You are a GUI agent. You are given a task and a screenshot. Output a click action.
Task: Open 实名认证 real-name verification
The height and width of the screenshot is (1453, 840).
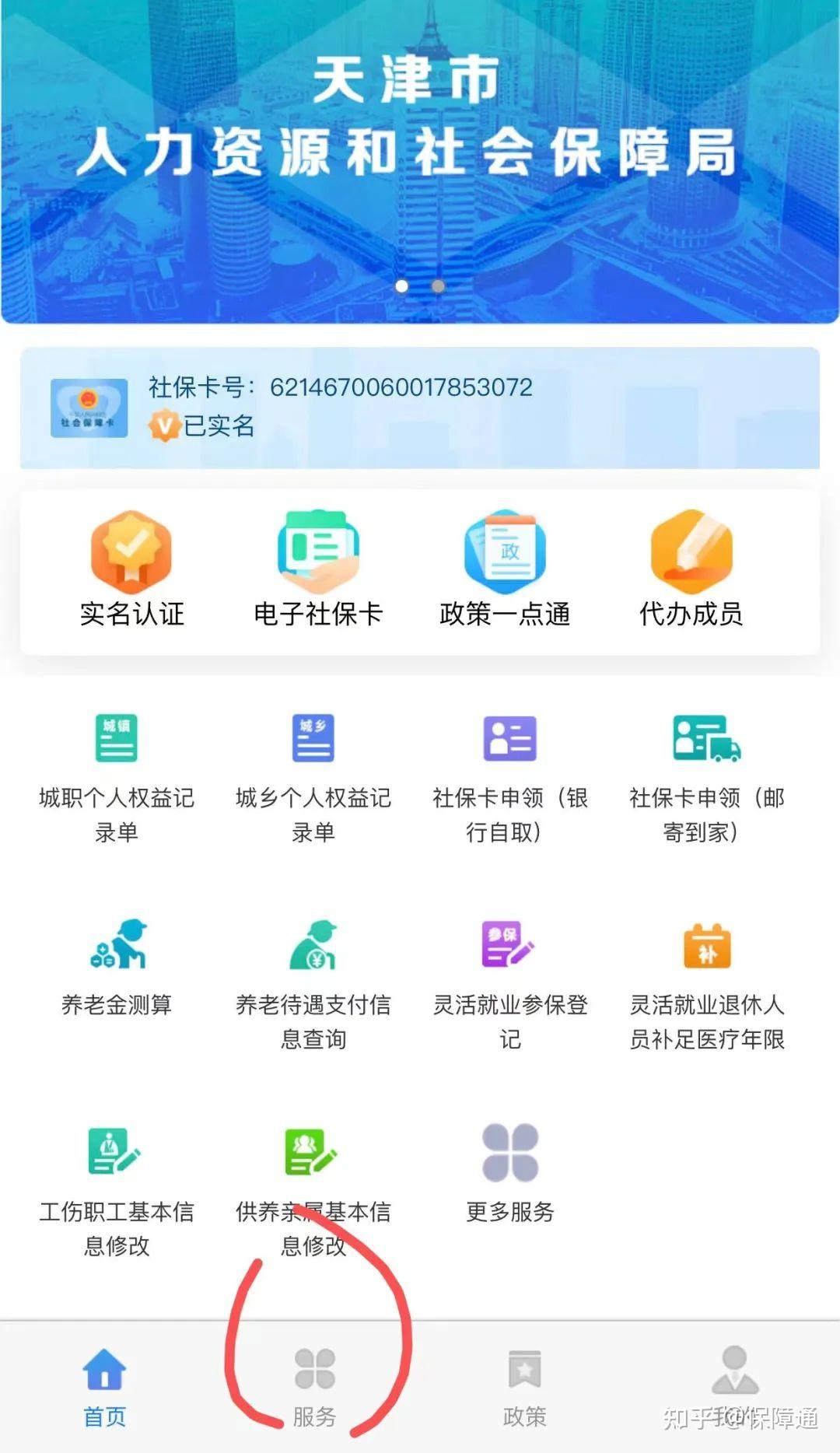(x=131, y=569)
